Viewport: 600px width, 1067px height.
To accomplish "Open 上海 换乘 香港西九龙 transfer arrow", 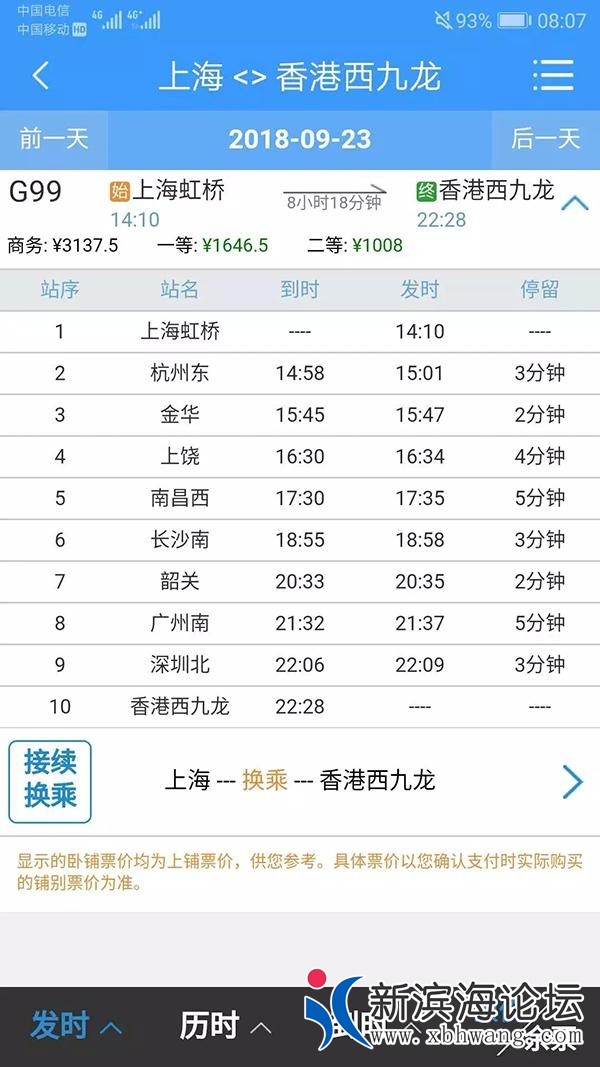I will click(572, 781).
